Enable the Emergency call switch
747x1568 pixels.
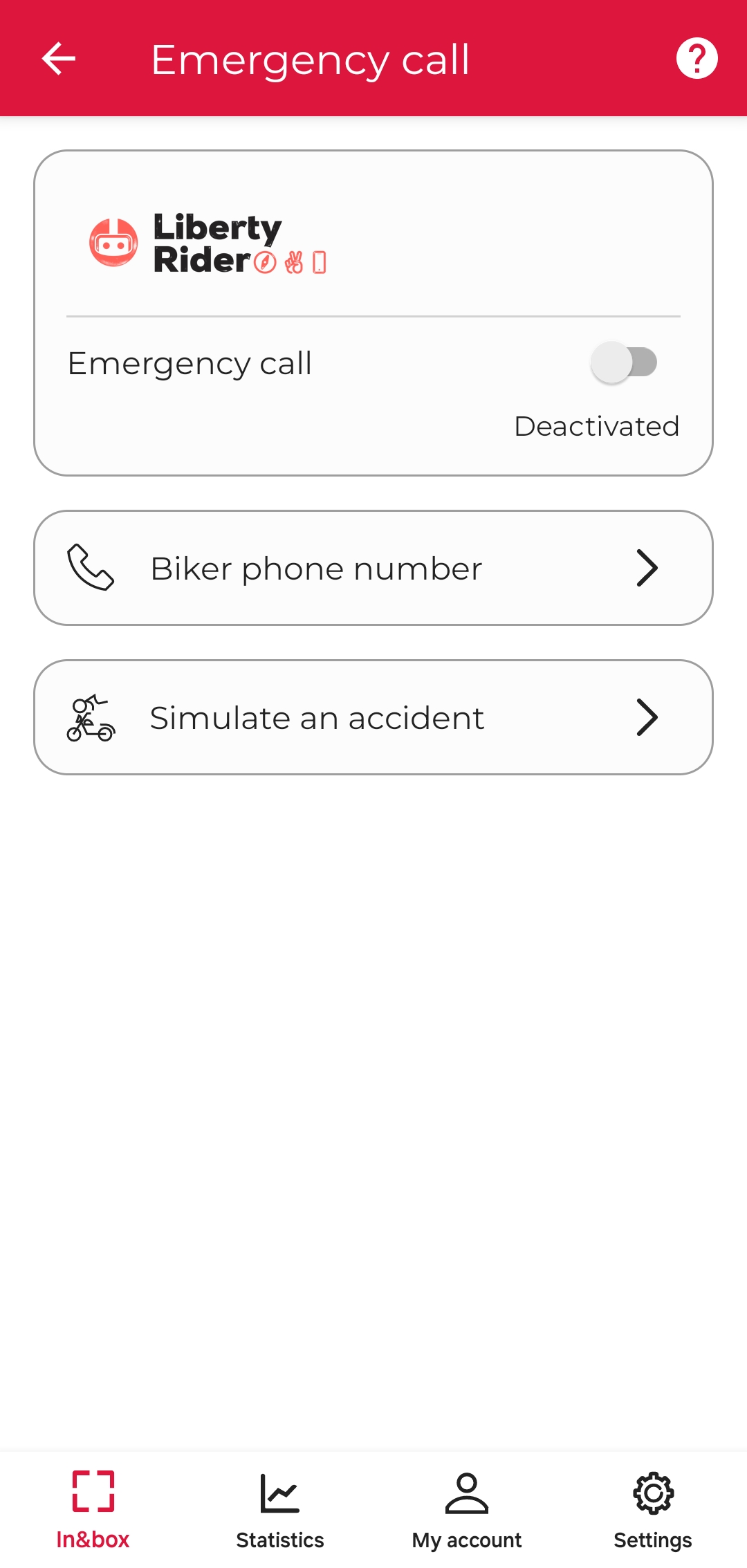coord(624,362)
